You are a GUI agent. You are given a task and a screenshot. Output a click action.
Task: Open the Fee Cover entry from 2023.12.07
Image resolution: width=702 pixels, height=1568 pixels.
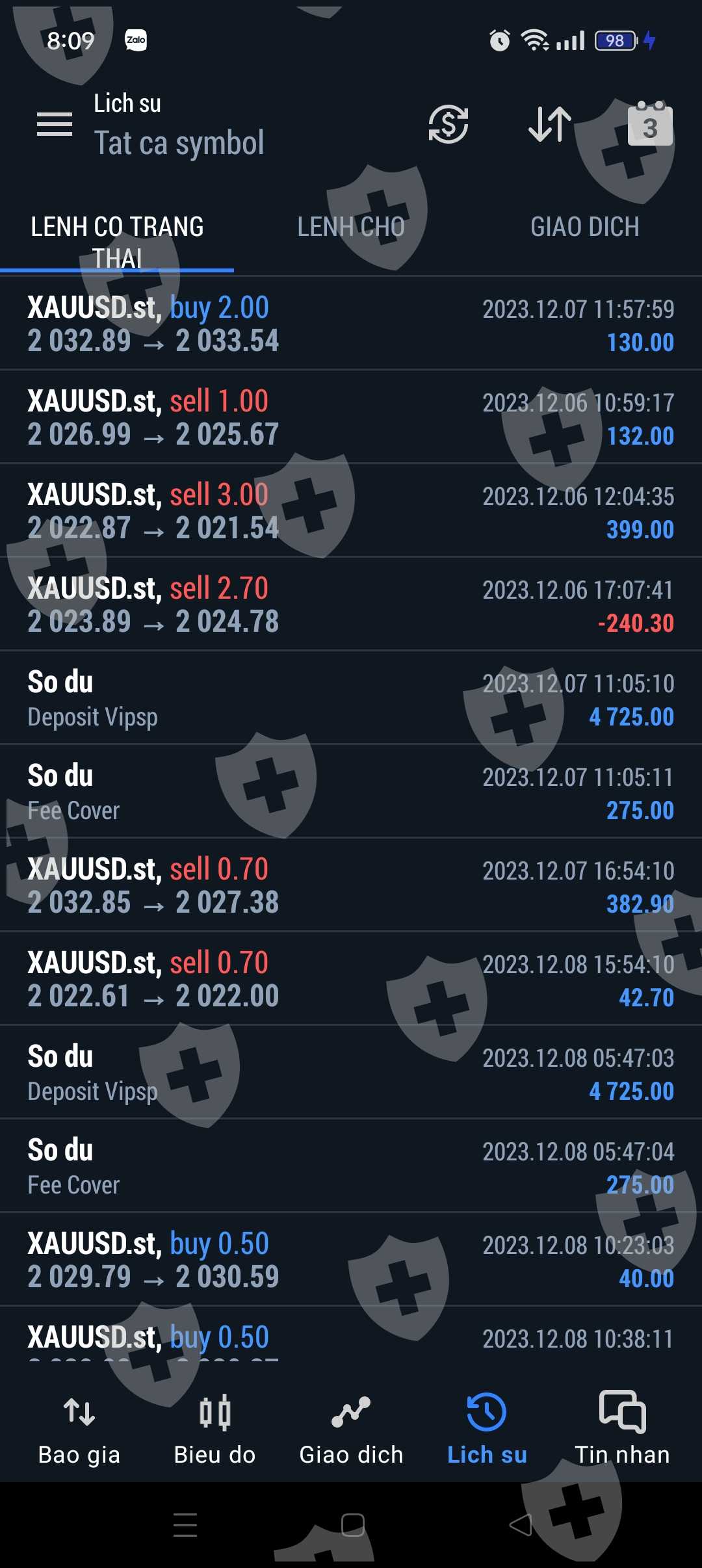[x=351, y=792]
